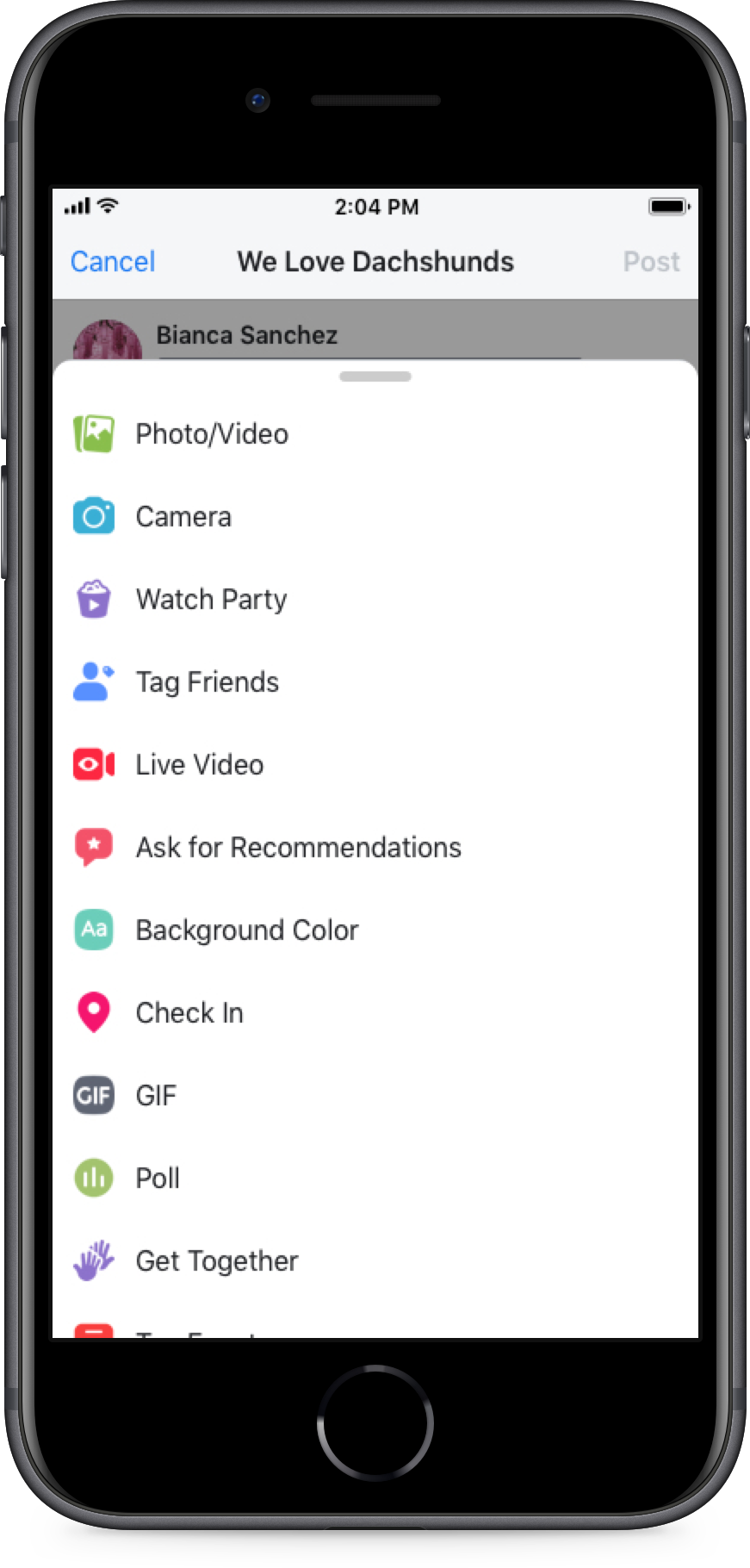Create a Poll
Image resolution: width=750 pixels, height=1568 pixels.
coord(158,1179)
